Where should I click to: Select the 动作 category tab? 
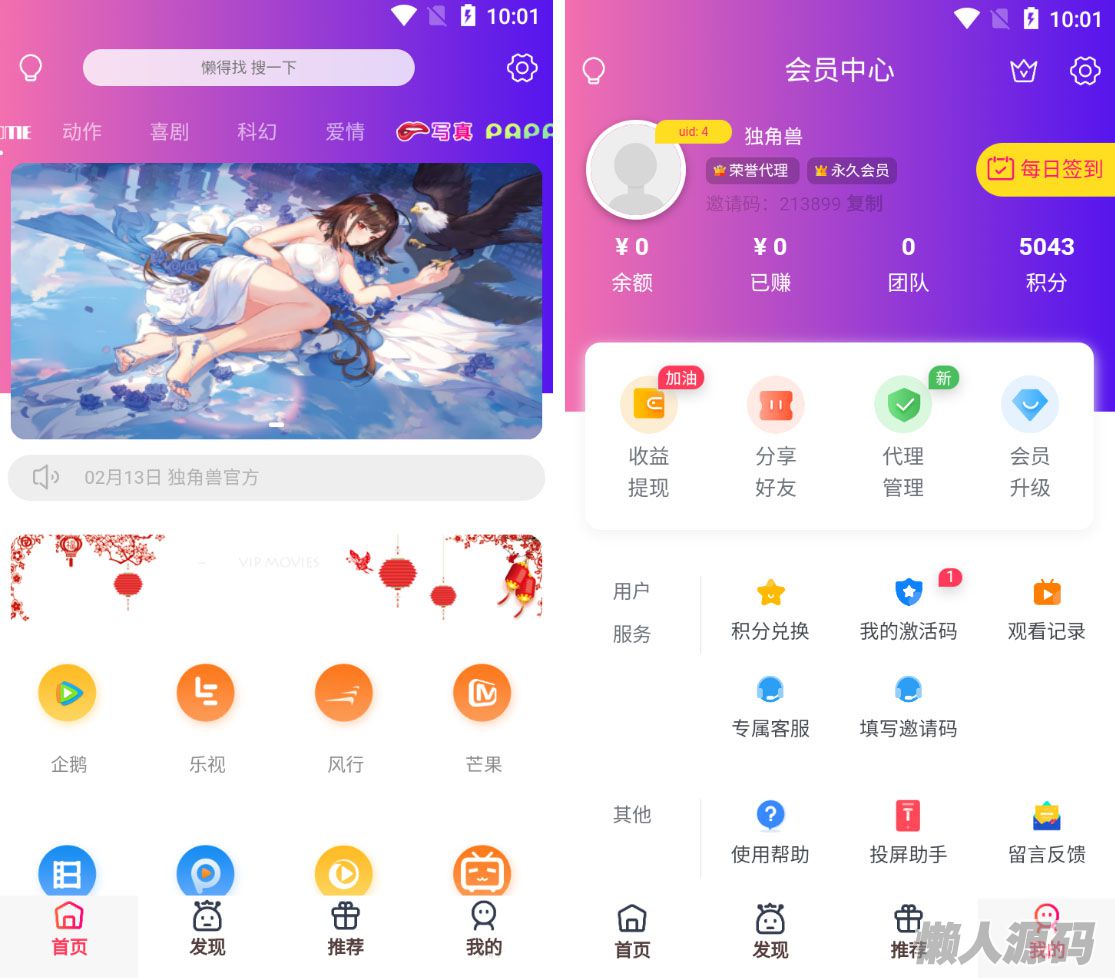pyautogui.click(x=82, y=131)
